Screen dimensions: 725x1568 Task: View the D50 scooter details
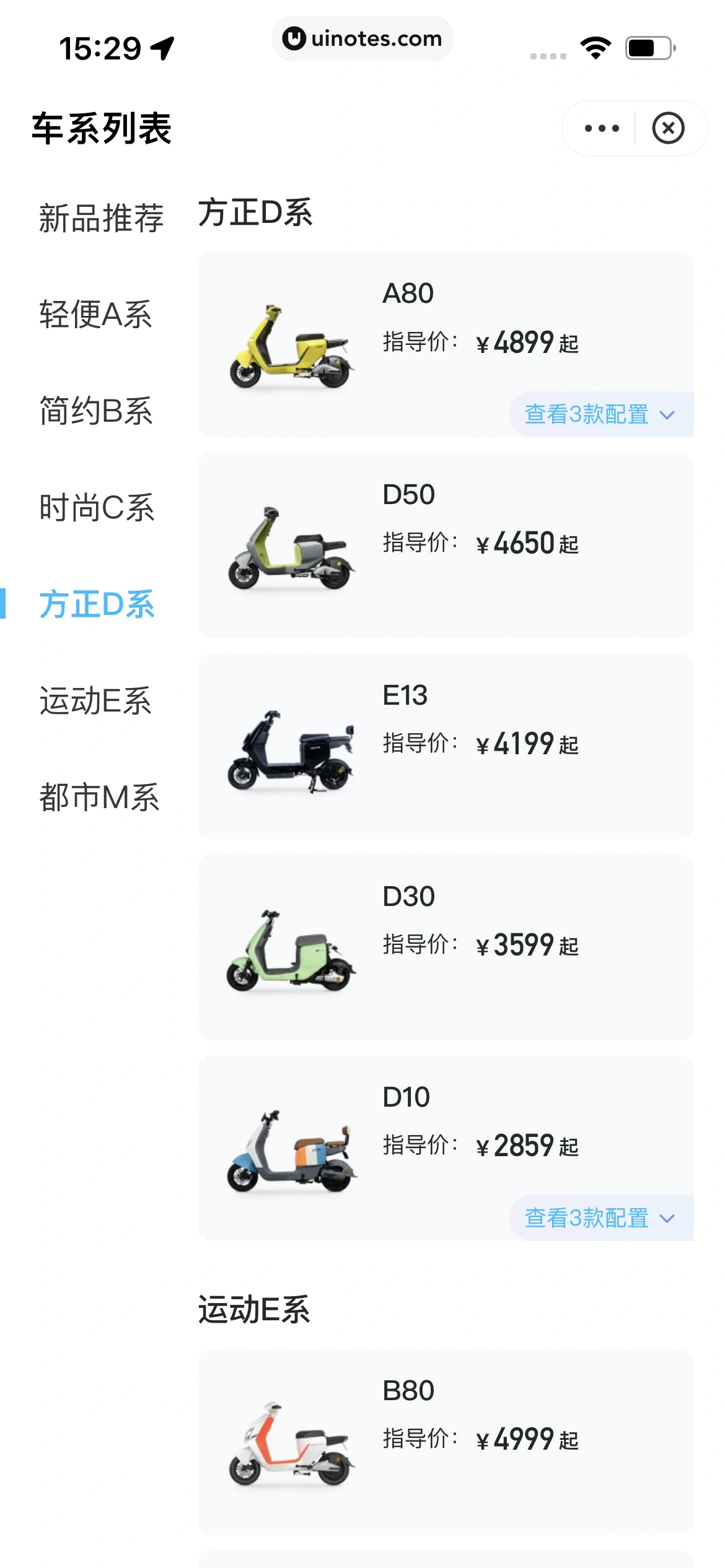click(445, 545)
